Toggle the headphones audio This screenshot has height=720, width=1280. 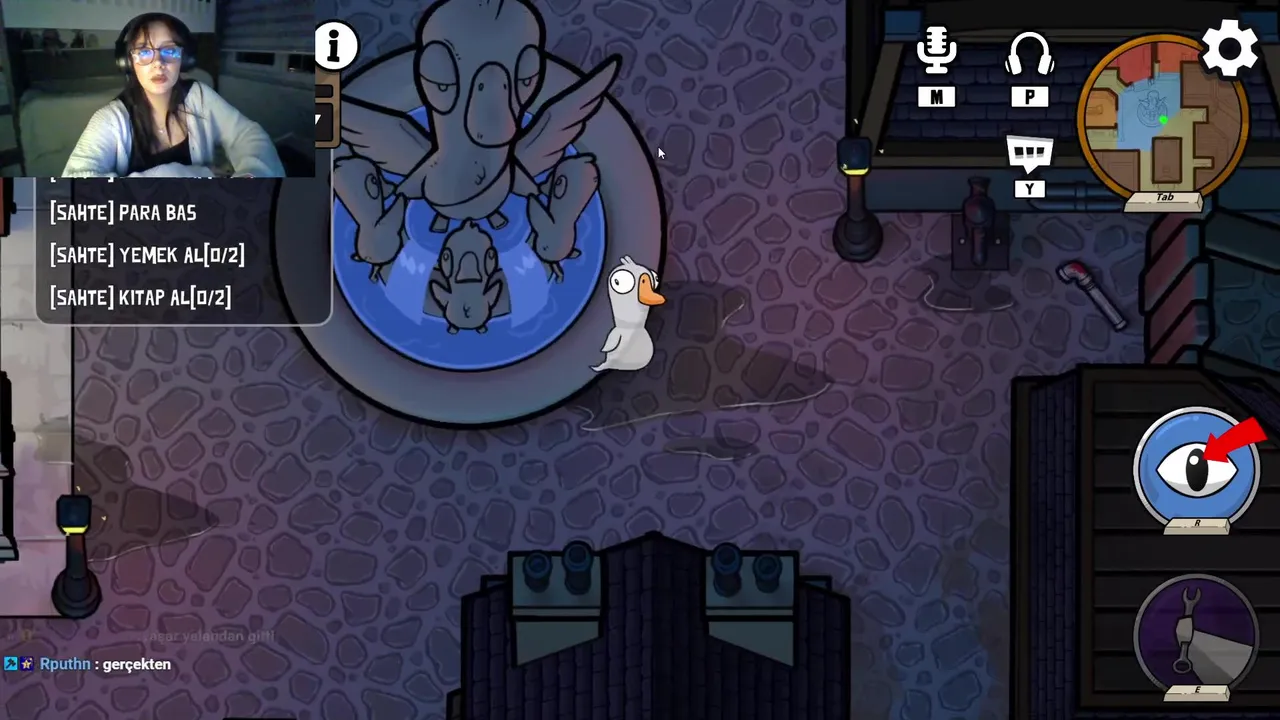pos(1029,55)
